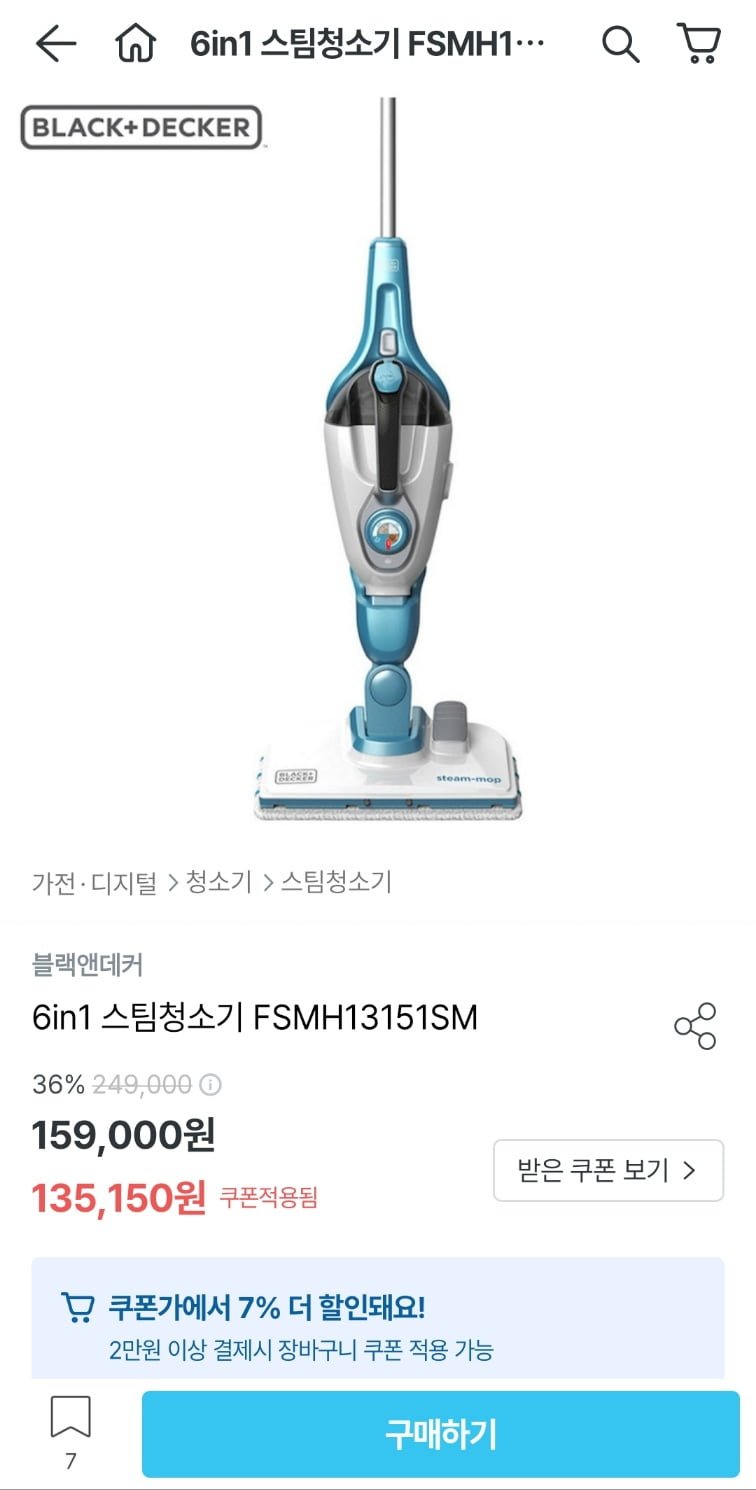This screenshot has height=1490, width=756.
Task: Share this steam cleaner product
Action: tap(695, 1026)
